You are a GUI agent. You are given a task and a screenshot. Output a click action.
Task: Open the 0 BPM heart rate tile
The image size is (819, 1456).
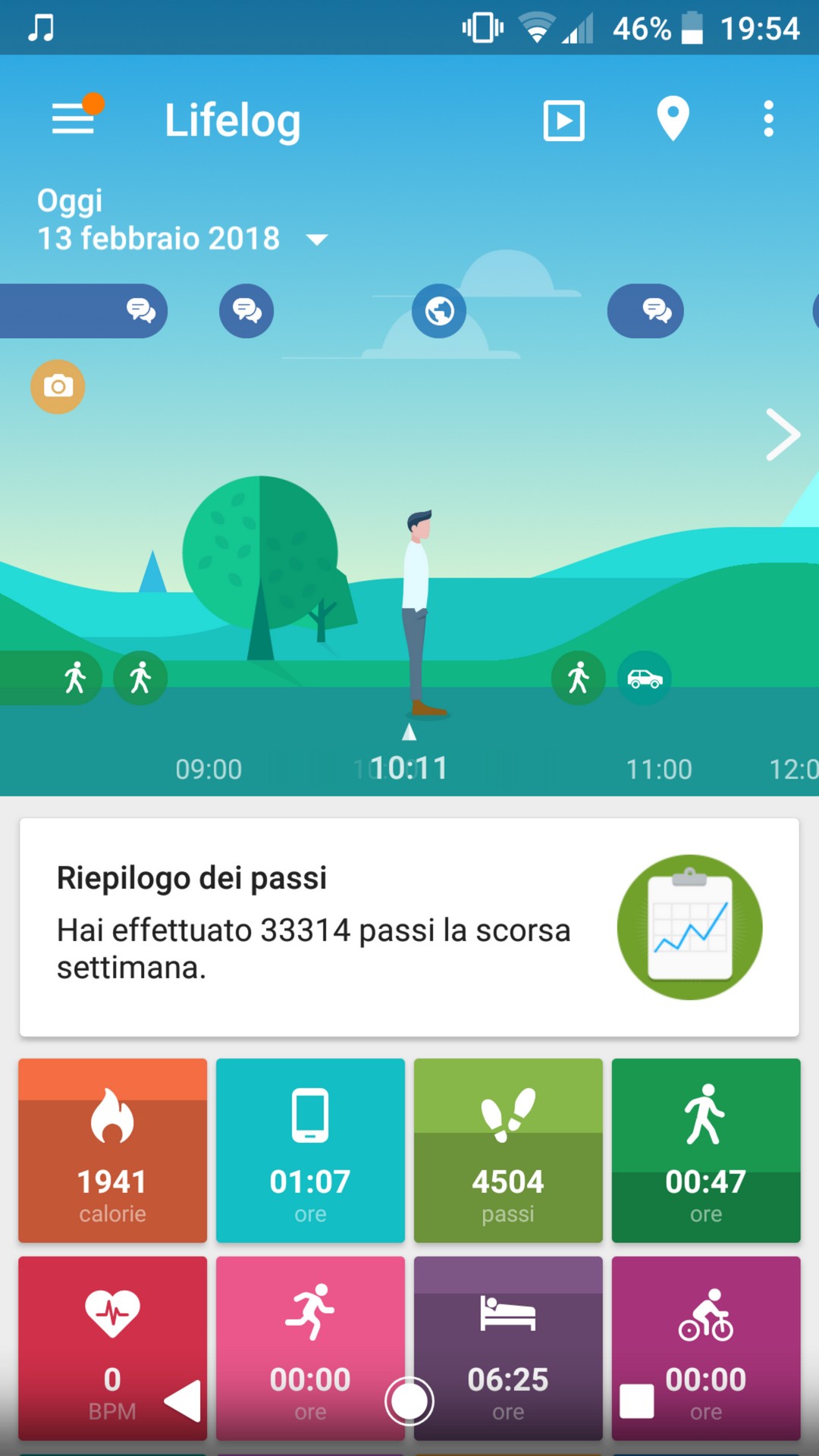click(x=112, y=1348)
